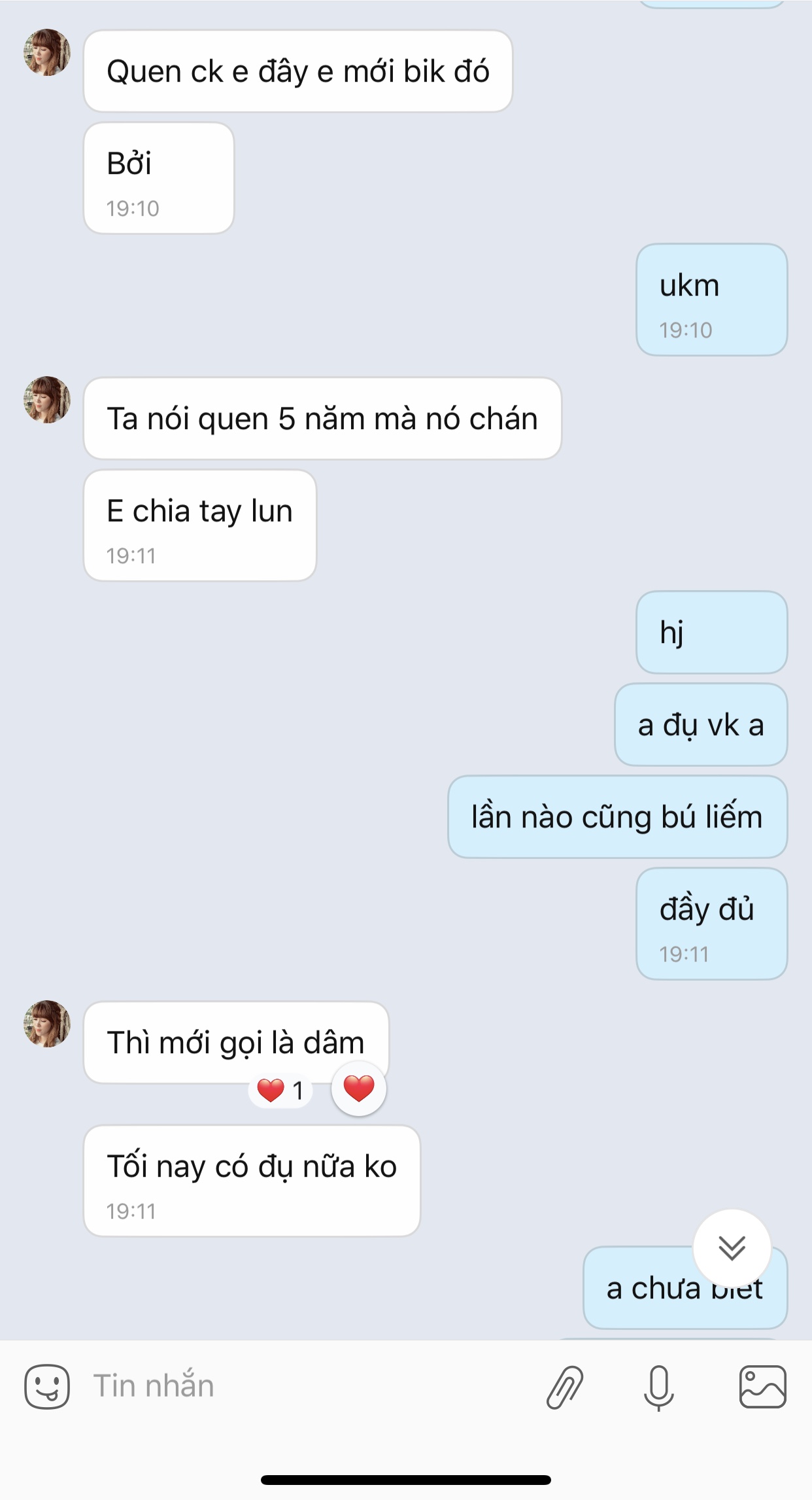
Task: Attach a file with the paperclip
Action: [x=565, y=1386]
